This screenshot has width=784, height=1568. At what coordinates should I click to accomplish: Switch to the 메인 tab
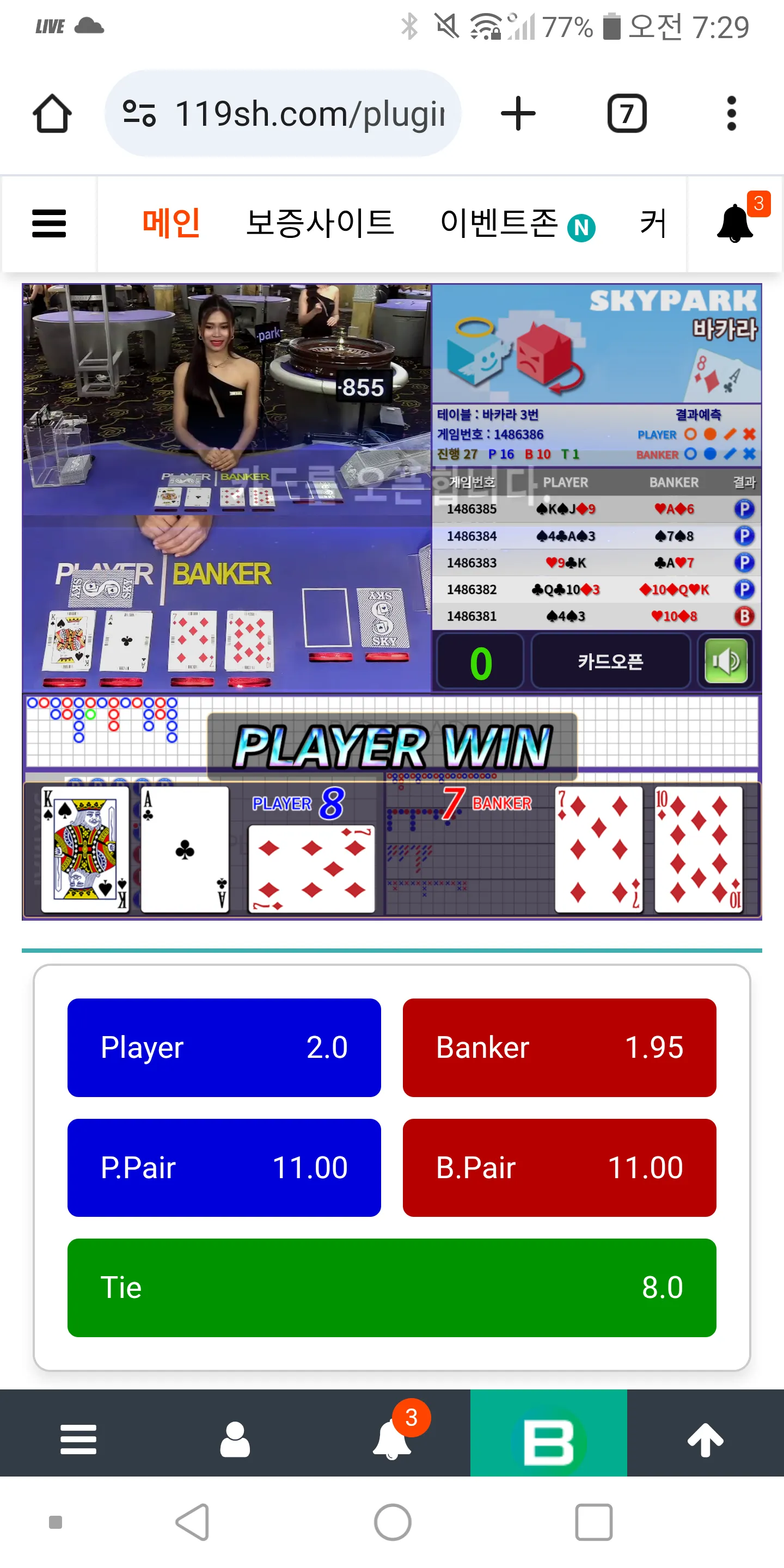point(171,223)
